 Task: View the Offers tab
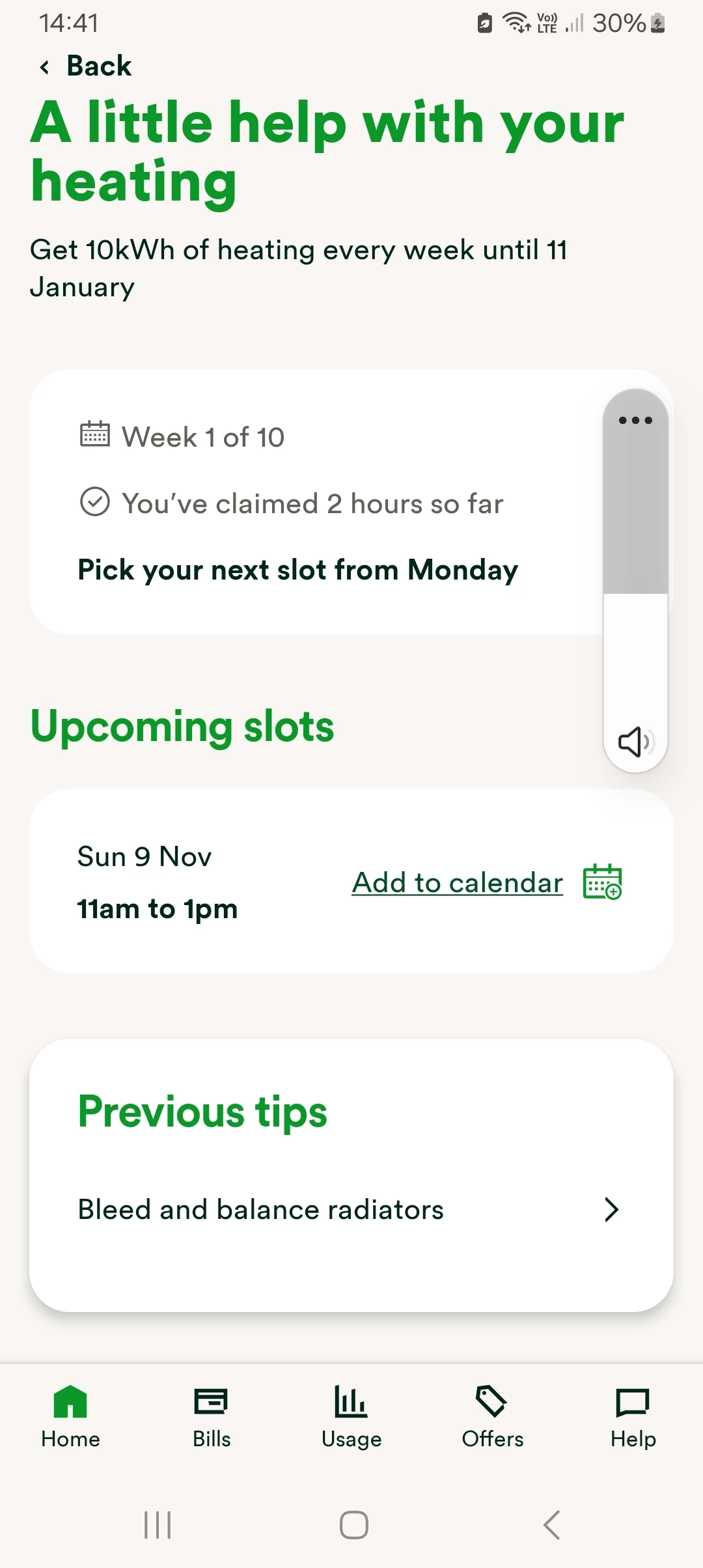coord(492,1417)
